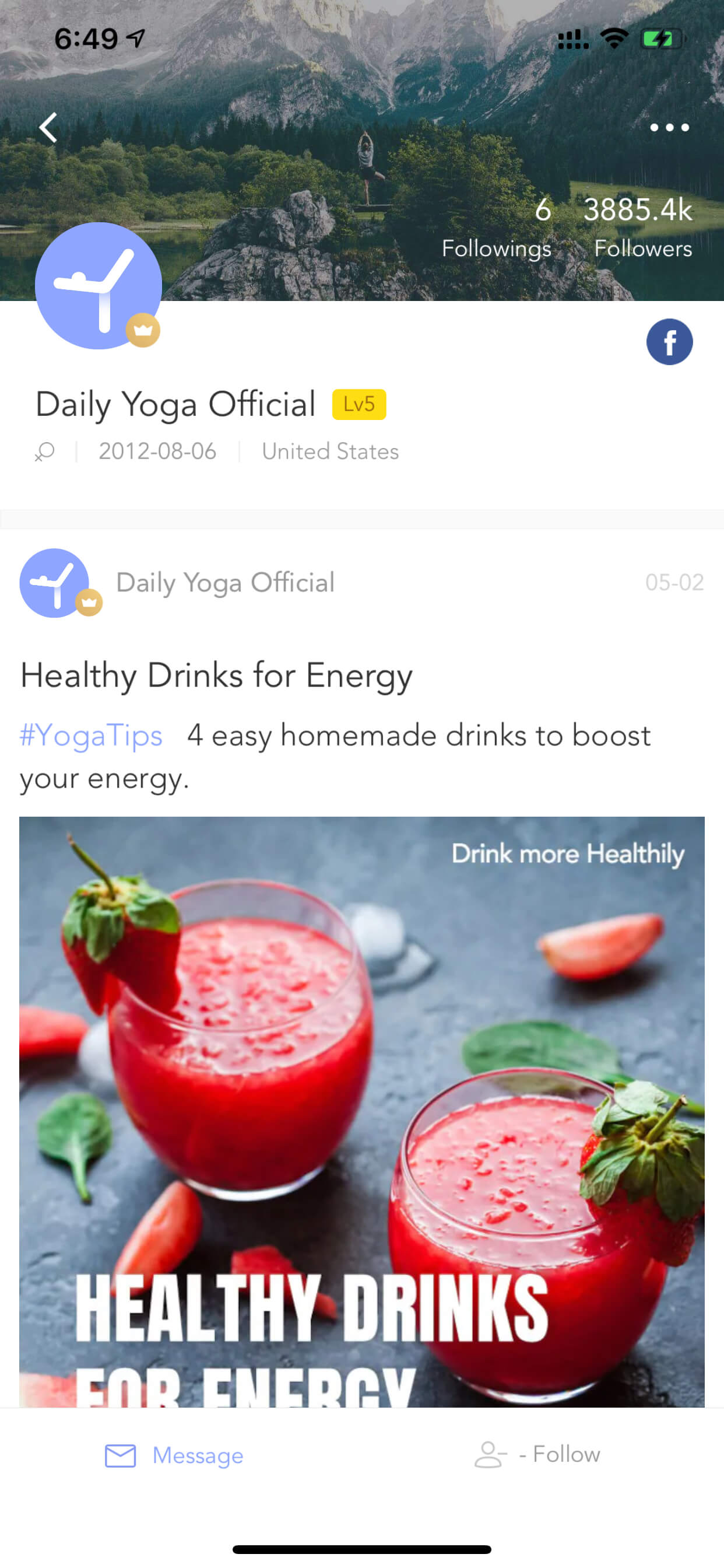Tap the Lv5 level badge
The height and width of the screenshot is (1568, 724).
click(x=359, y=404)
